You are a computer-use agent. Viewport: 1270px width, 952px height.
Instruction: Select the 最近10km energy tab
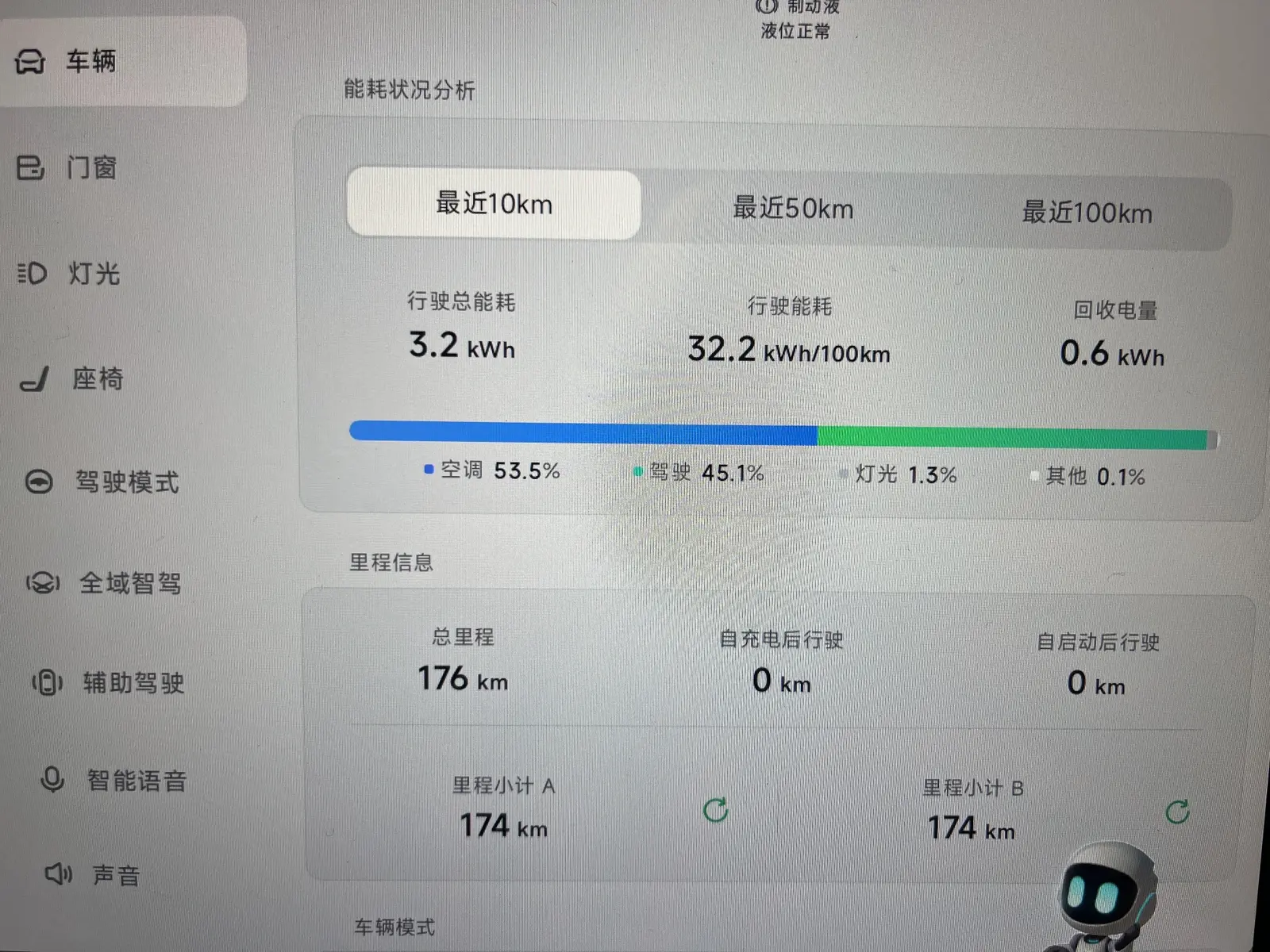click(x=494, y=205)
